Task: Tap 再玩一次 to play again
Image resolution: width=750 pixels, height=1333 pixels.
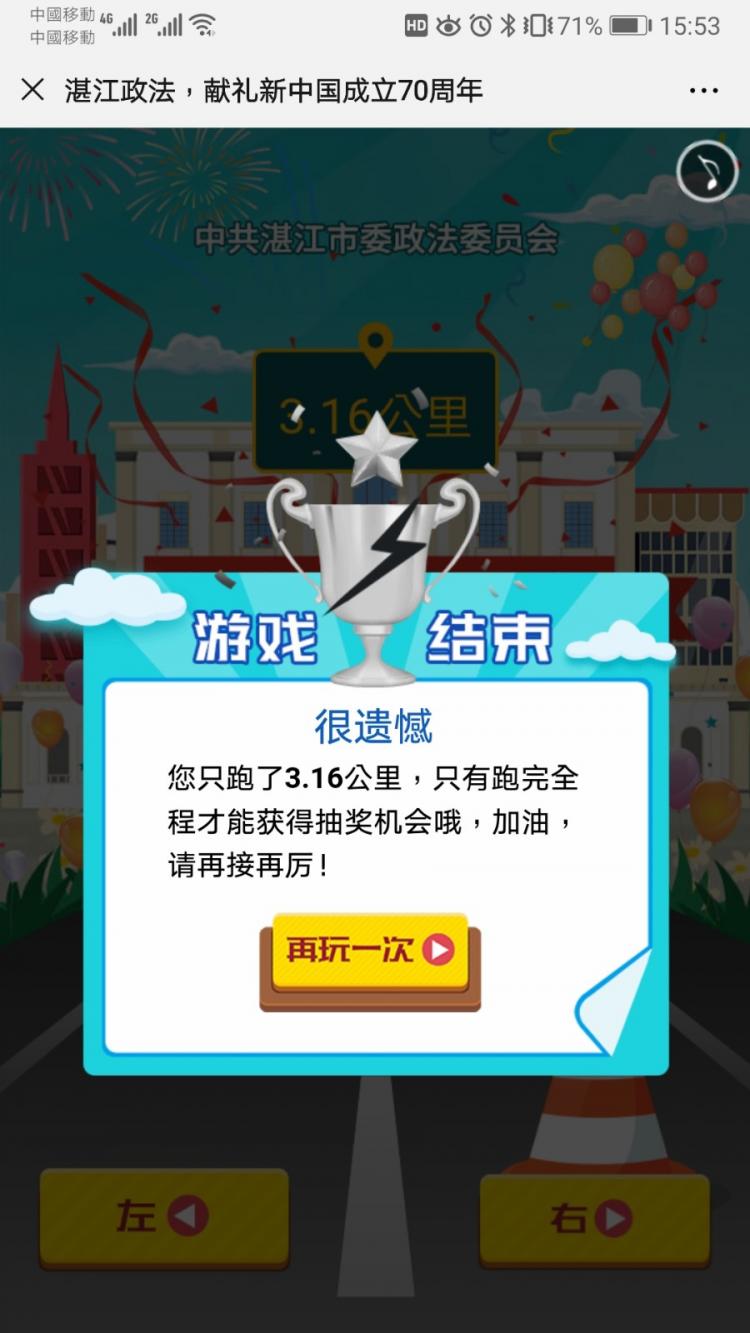Action: (x=370, y=950)
